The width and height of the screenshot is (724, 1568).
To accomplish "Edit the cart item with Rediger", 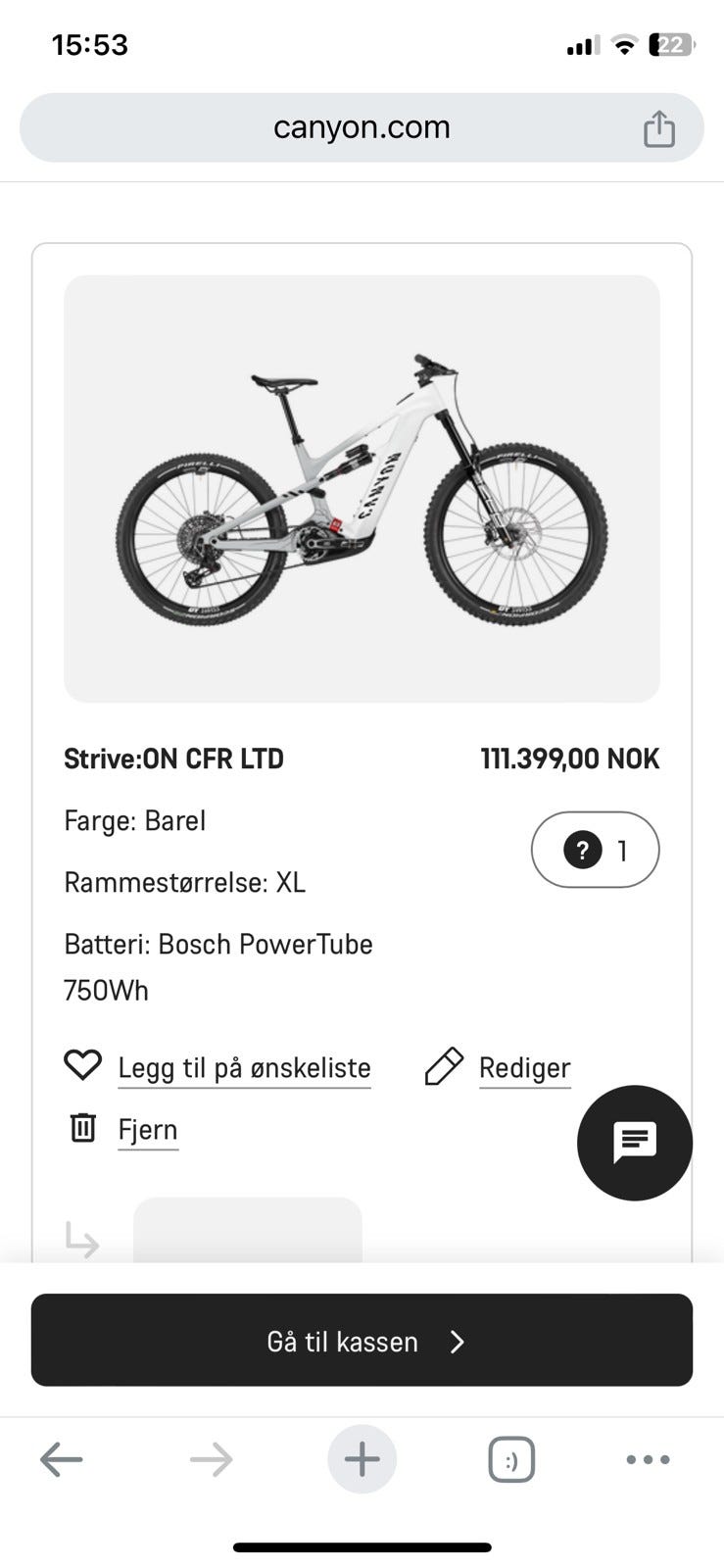I will tap(523, 1067).
